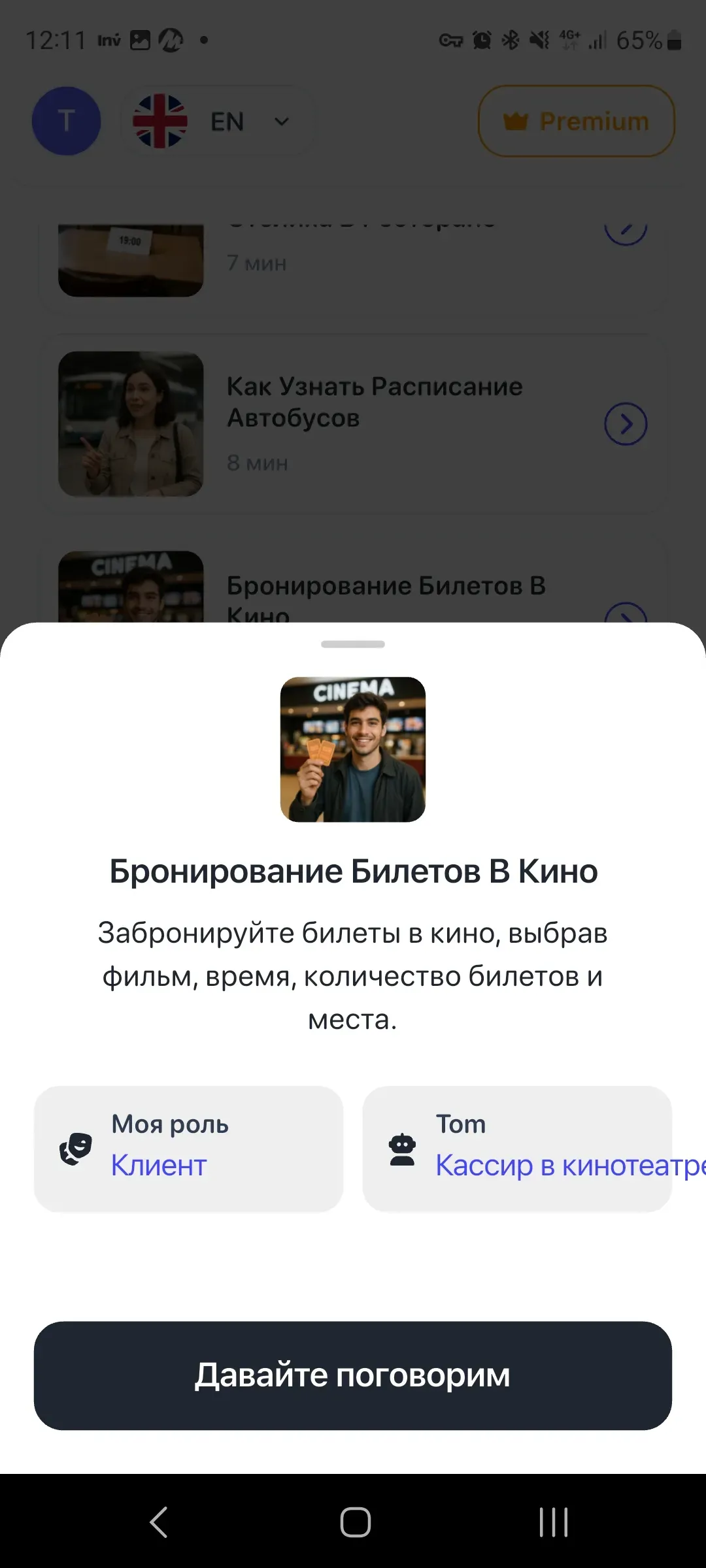Viewport: 706px width, 1568px height.
Task: Go back using the system back button
Action: coord(159,1522)
